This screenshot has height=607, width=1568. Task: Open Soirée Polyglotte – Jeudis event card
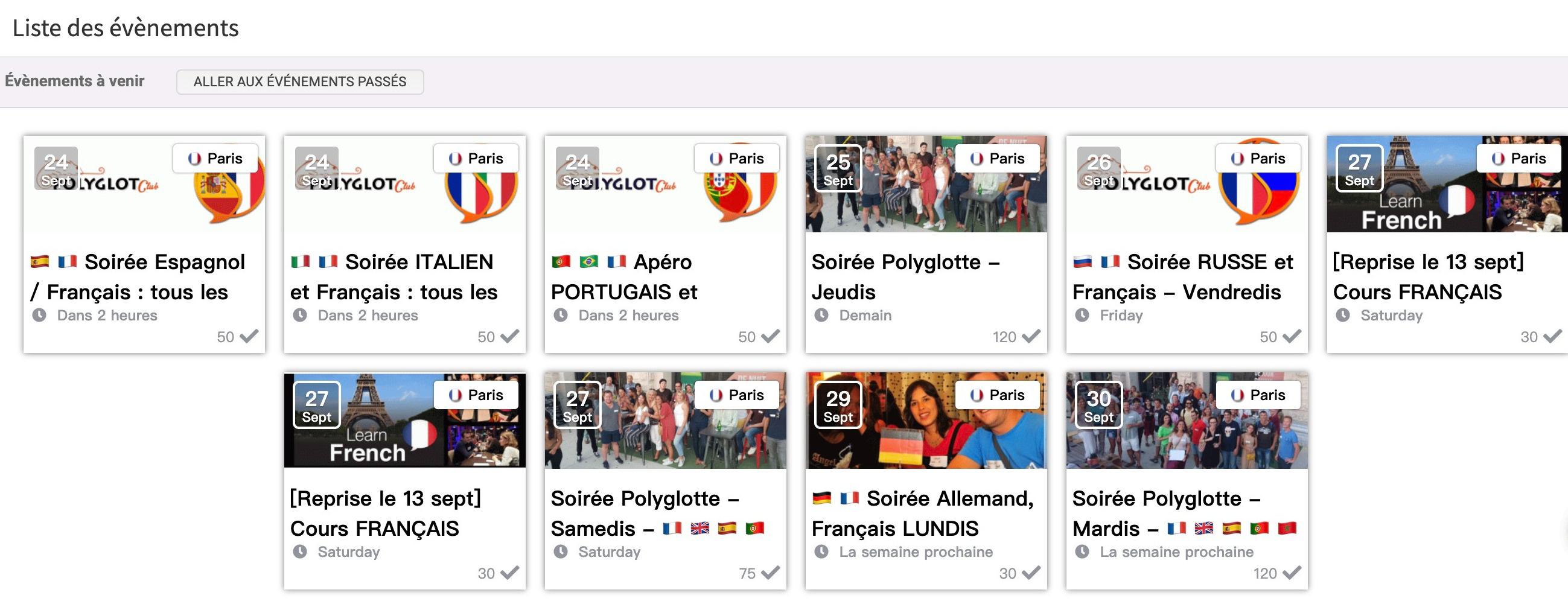(x=926, y=277)
